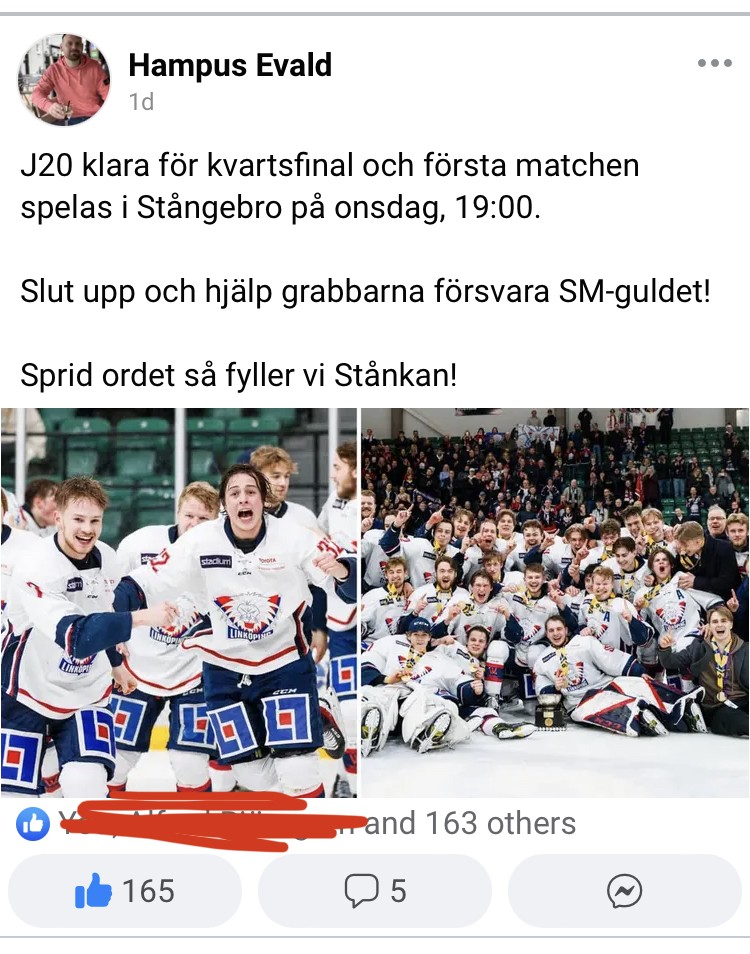Like the post with the thumbs-up button
The image size is (750, 954).
[125, 890]
